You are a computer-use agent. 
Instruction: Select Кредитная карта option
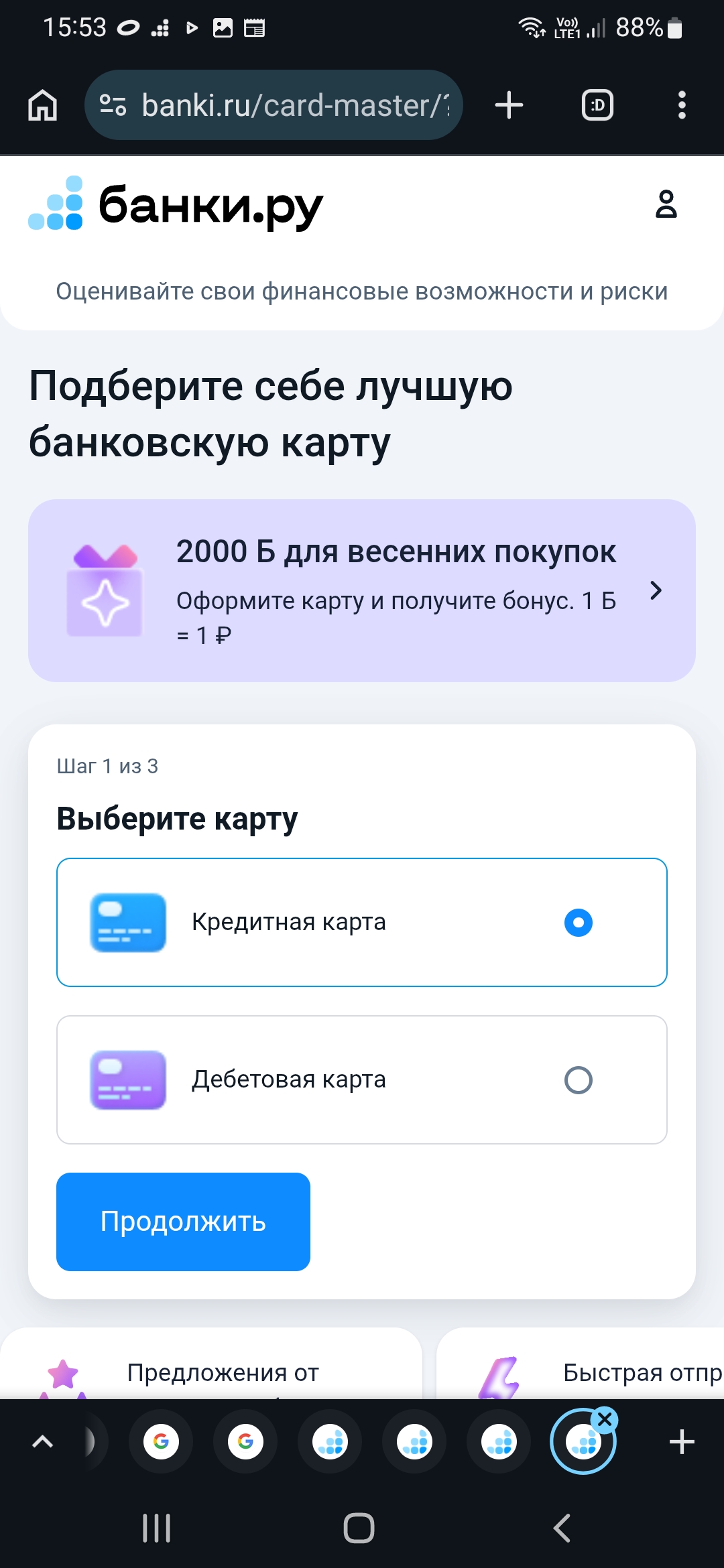pyautogui.click(x=362, y=922)
